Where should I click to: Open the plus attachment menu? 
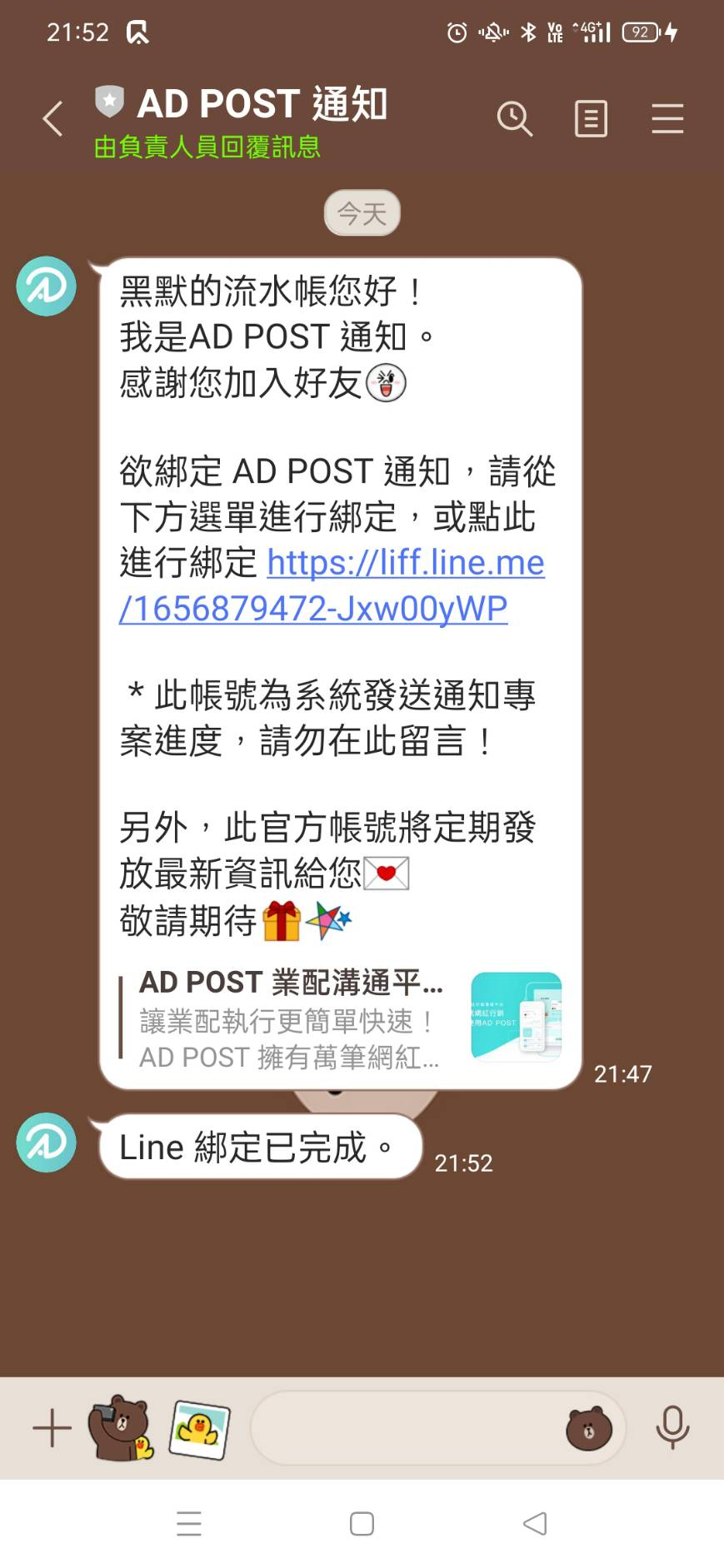click(x=52, y=1428)
